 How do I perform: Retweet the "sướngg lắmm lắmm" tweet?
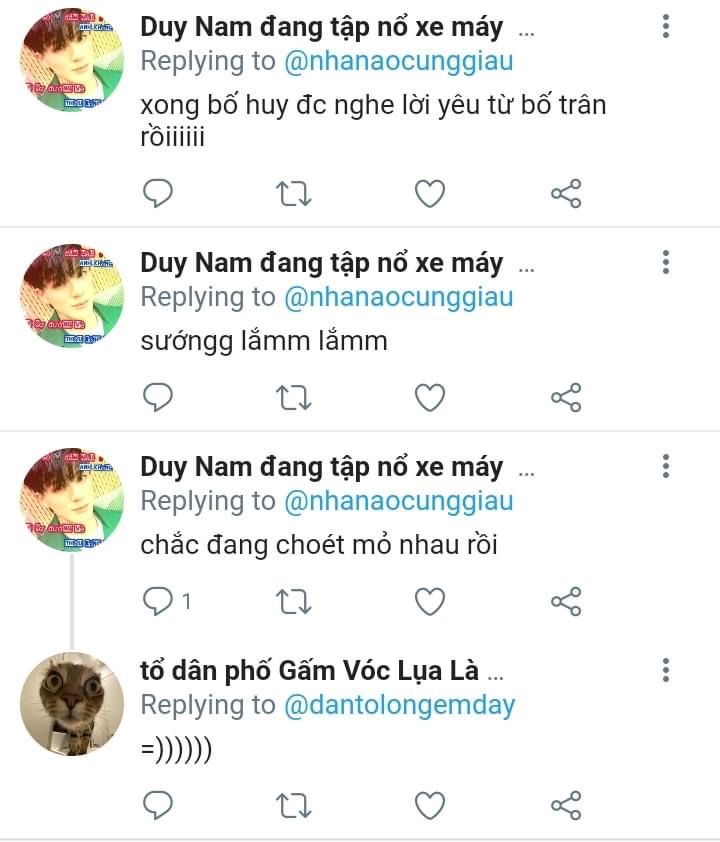[294, 397]
